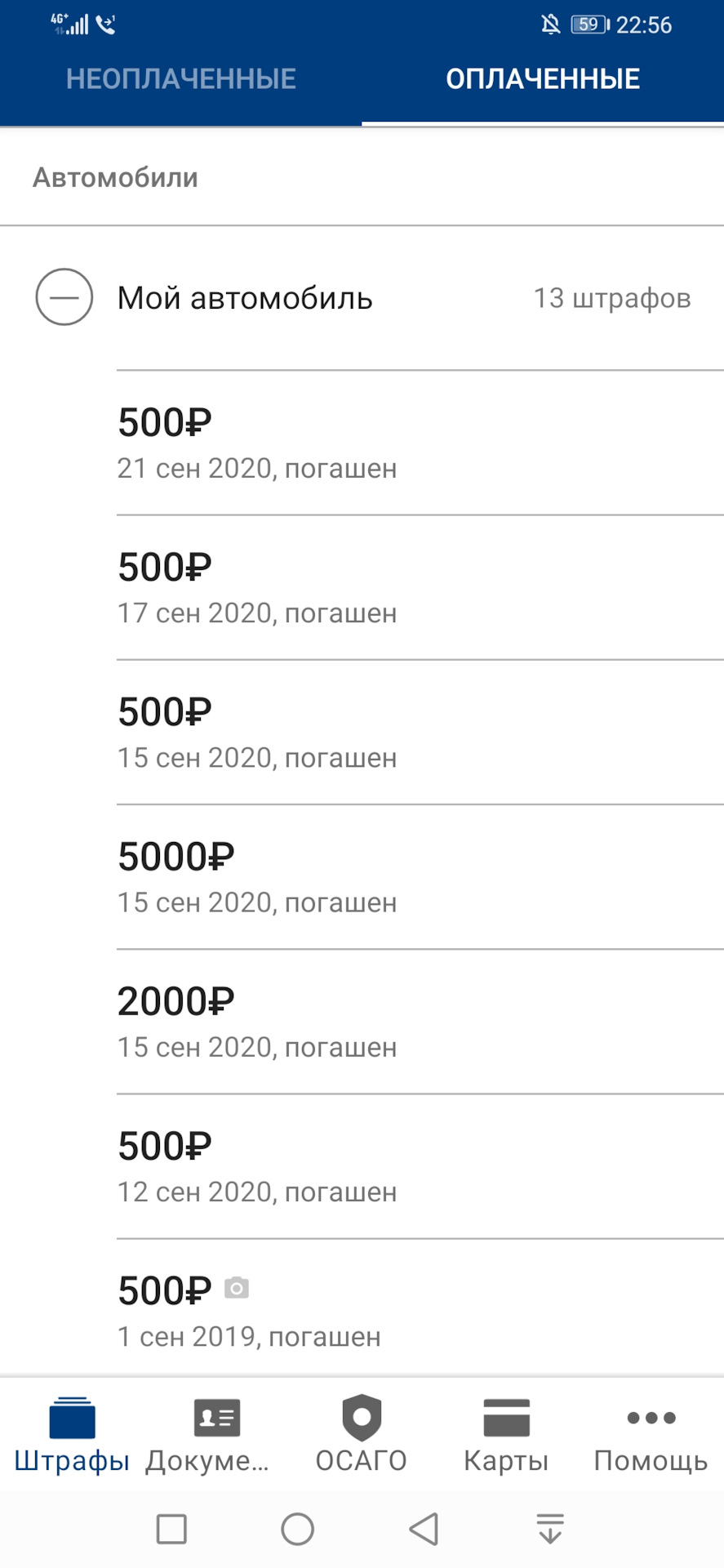The image size is (724, 1568).
Task: Select the 13 штрафов counter
Action: coord(612,298)
